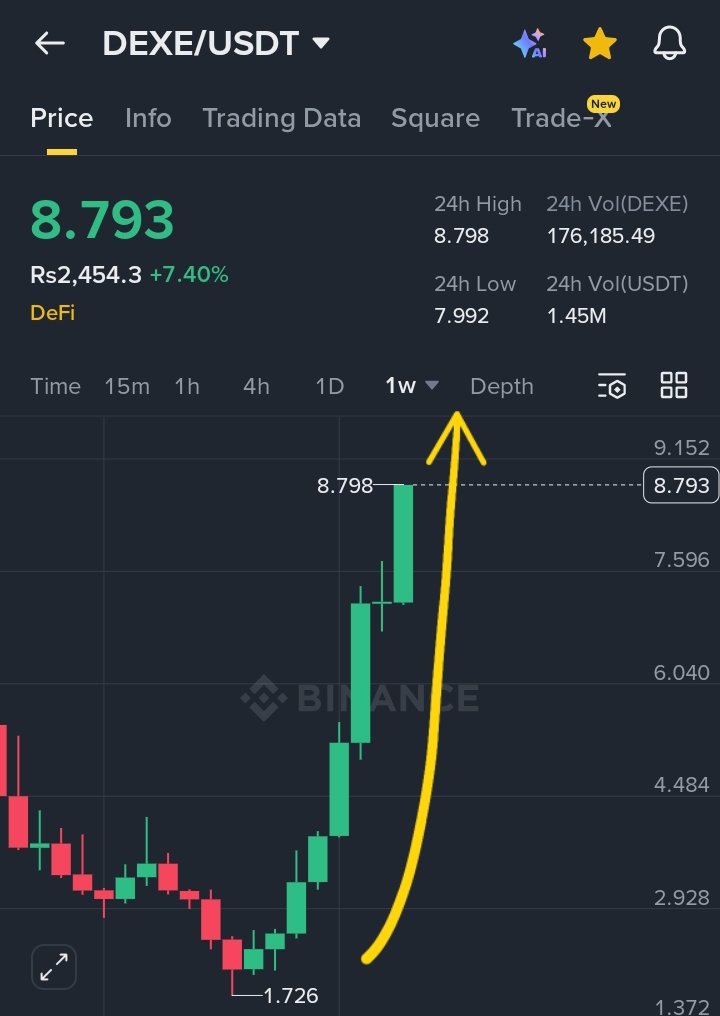Viewport: 720px width, 1016px height.
Task: Select the 1D chart interval
Action: pyautogui.click(x=329, y=386)
